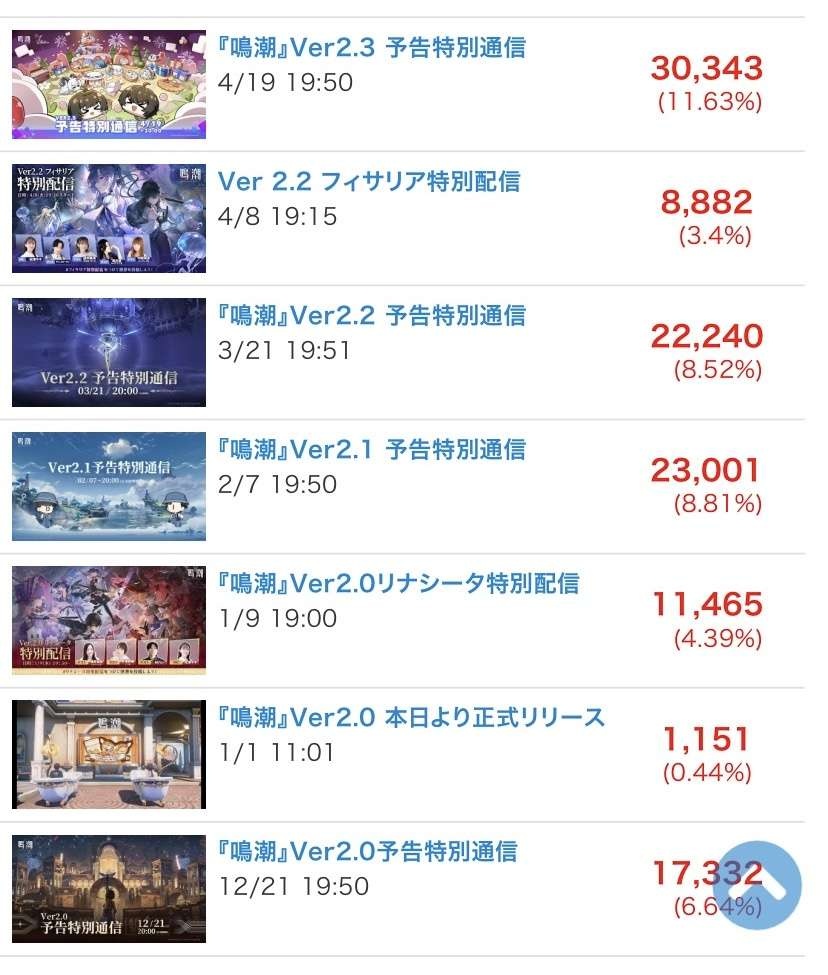Open the 『鳴潮』Ver2.0 本日より正式リリース link
Screen dimensions: 828x975
411,718
